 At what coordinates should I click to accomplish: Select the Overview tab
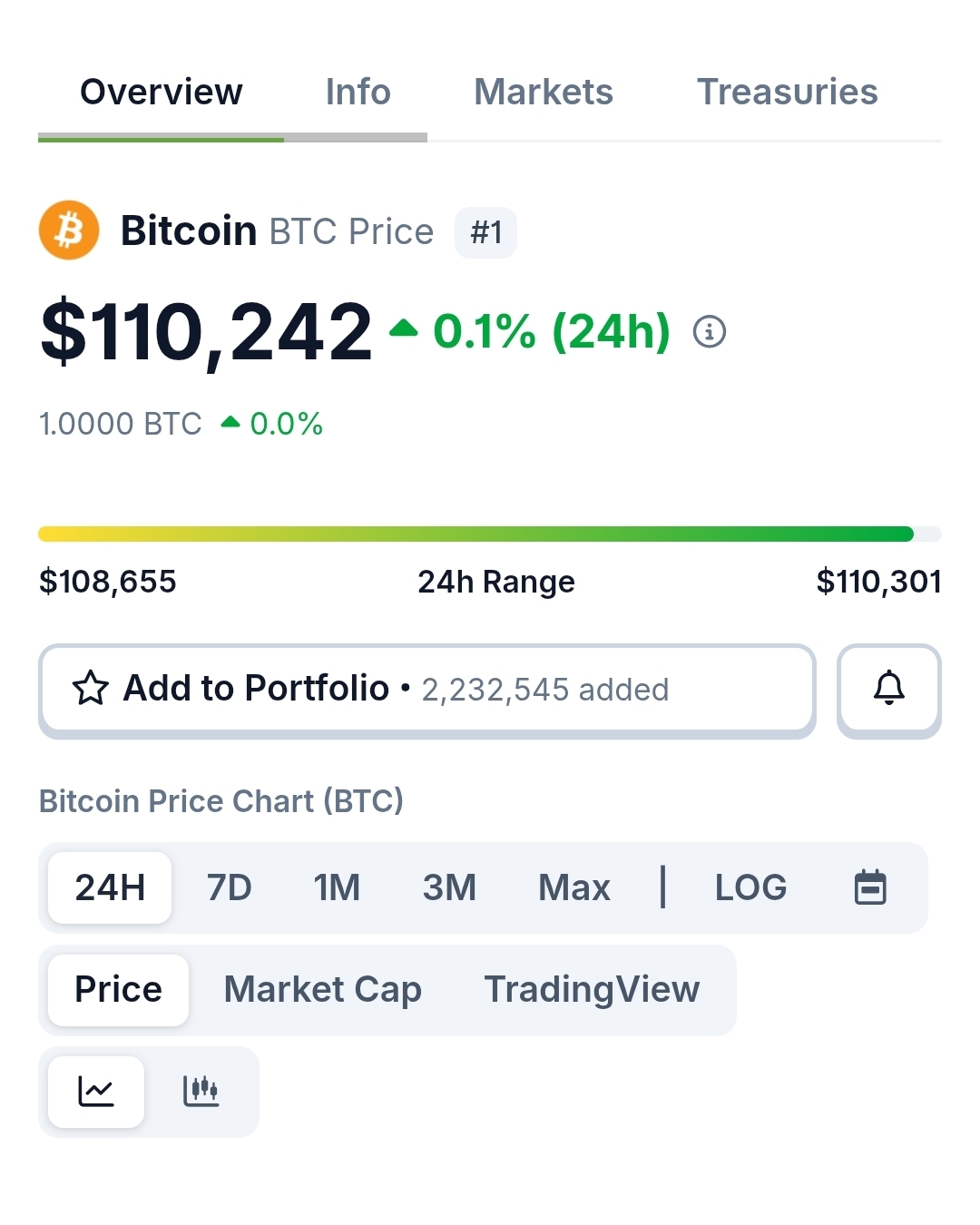[162, 93]
